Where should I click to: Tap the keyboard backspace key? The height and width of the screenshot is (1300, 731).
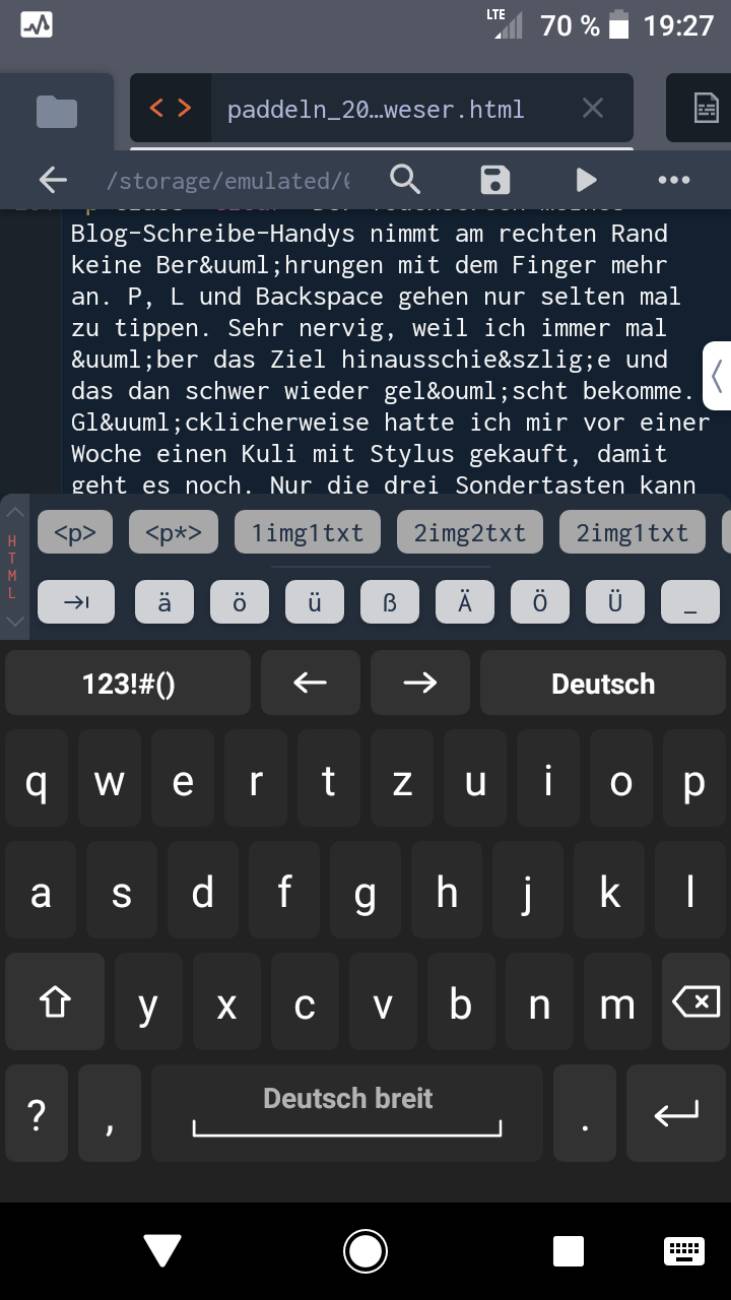696,1002
